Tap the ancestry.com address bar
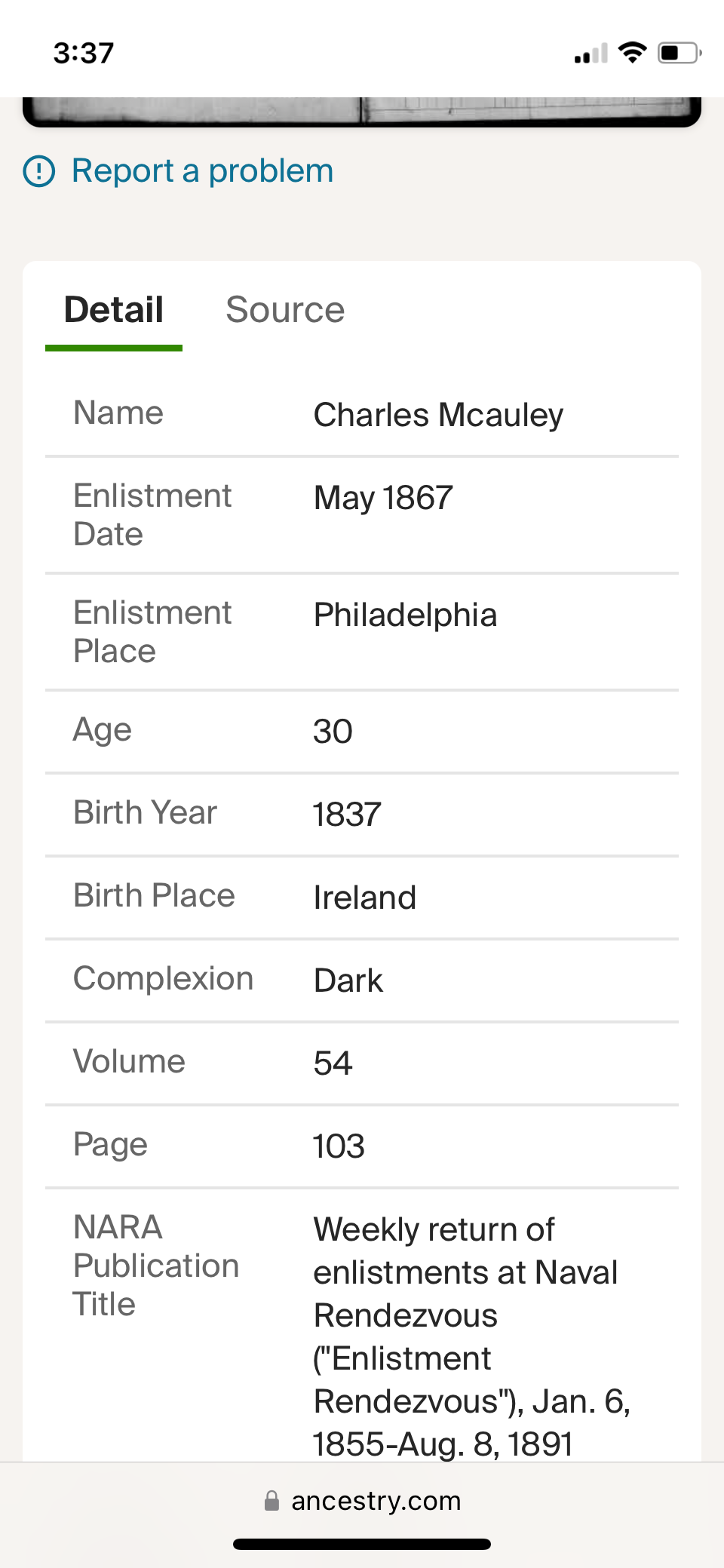This screenshot has height=1568, width=724. pos(362,1501)
